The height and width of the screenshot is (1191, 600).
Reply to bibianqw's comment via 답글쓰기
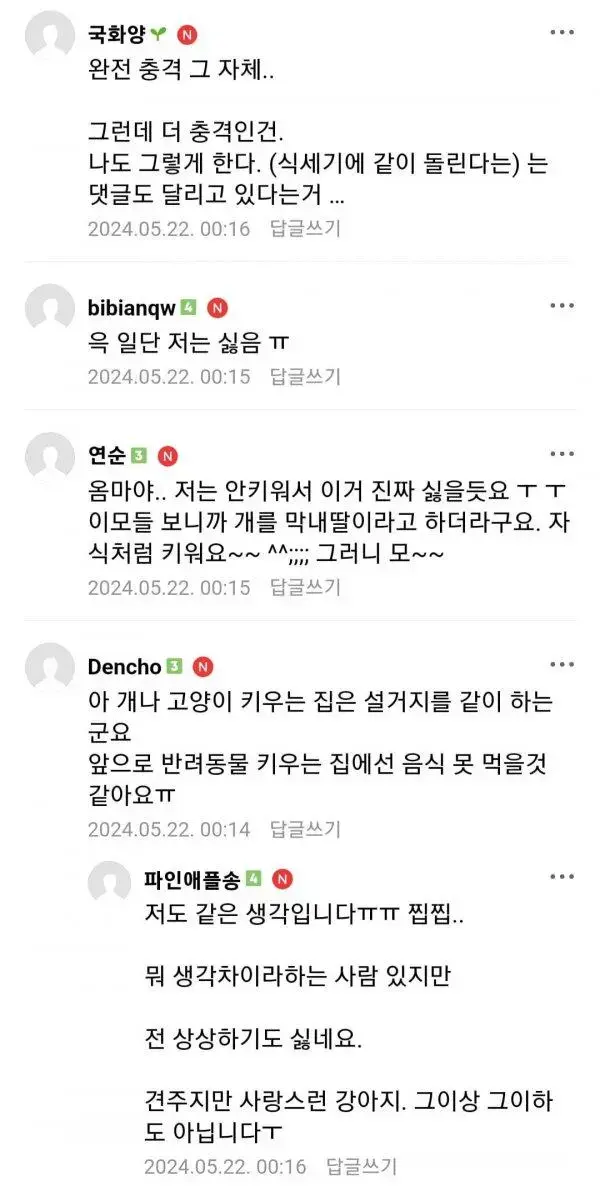click(x=305, y=377)
